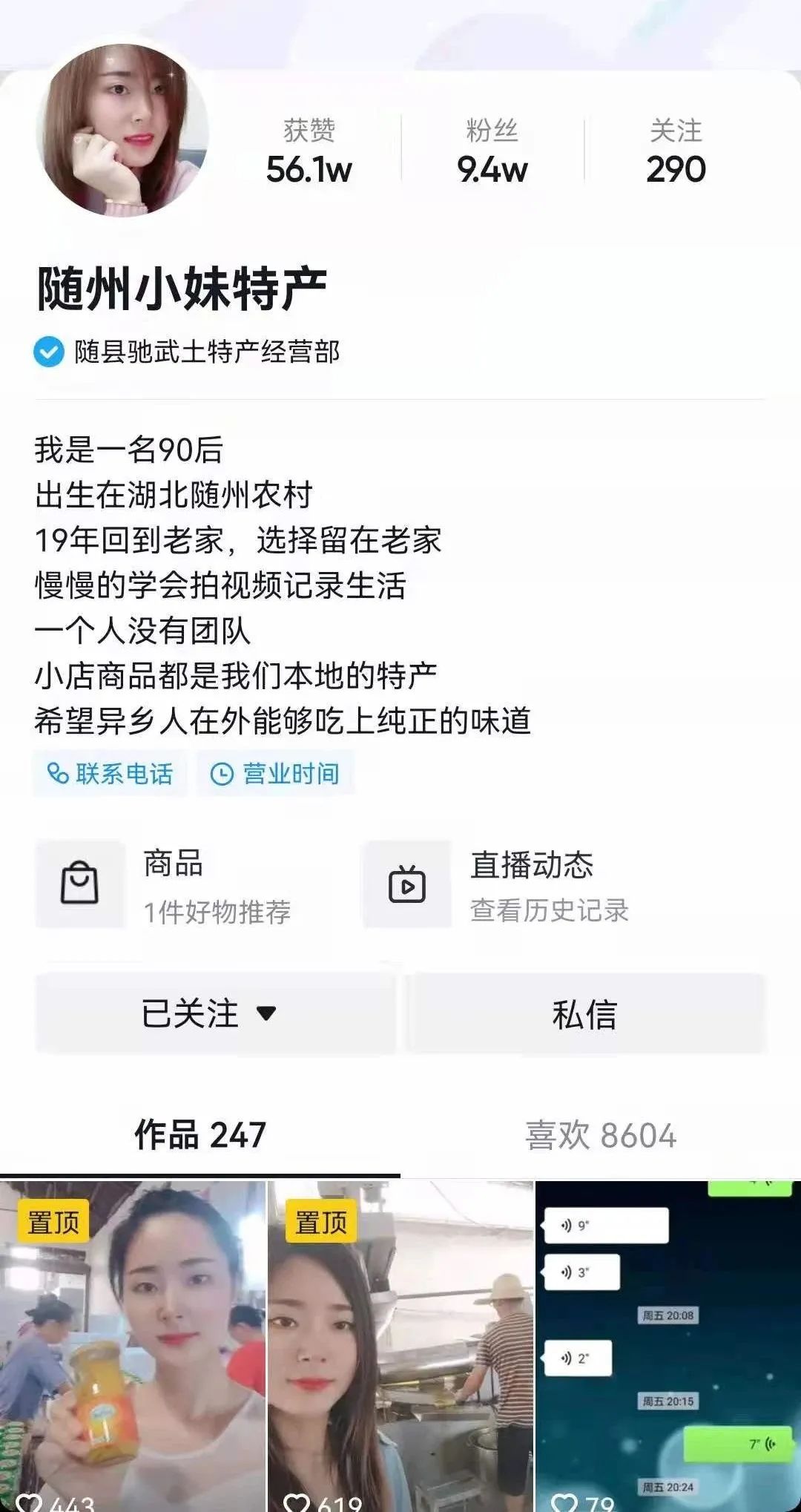Switch to the 喜欢 8604 tab
The width and height of the screenshot is (801, 1512).
pos(601,1135)
